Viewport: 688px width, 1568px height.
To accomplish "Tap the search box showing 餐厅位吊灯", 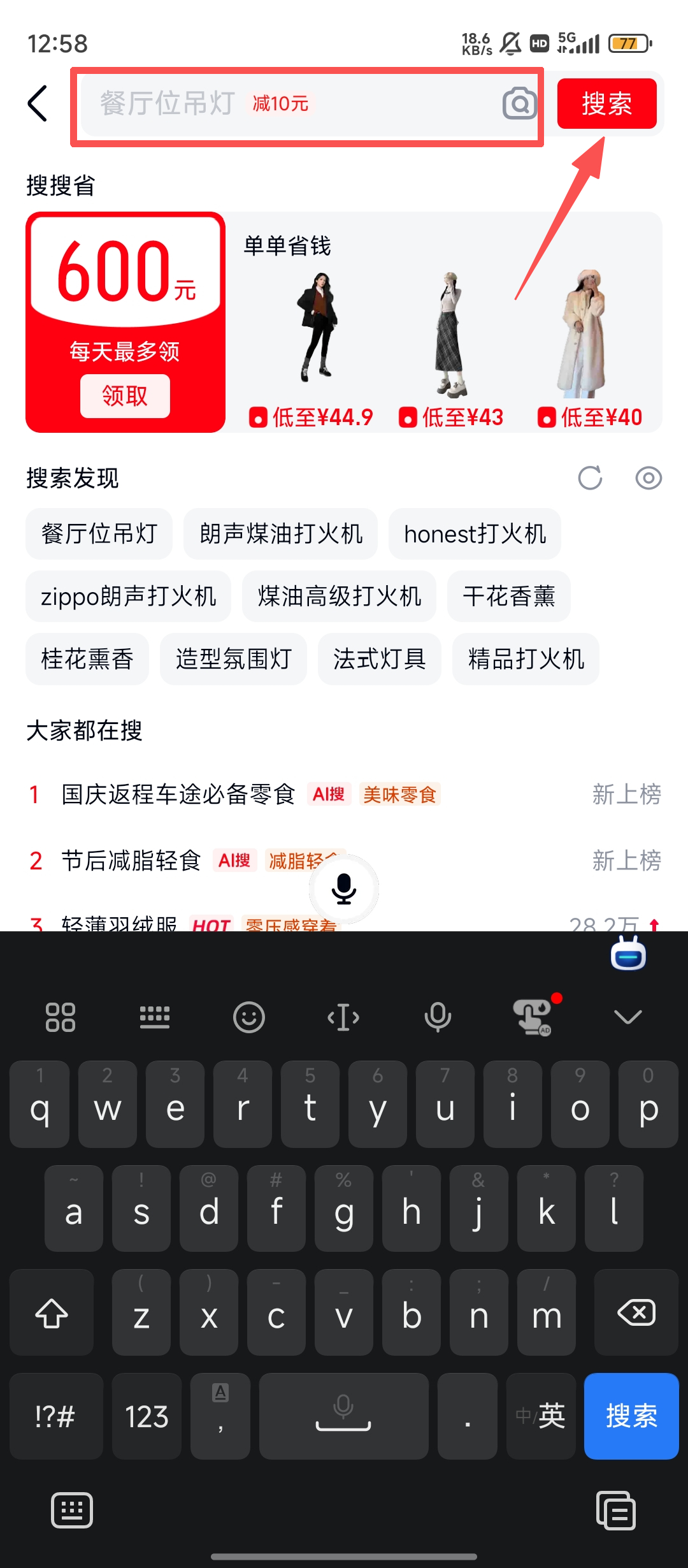I will (x=287, y=104).
